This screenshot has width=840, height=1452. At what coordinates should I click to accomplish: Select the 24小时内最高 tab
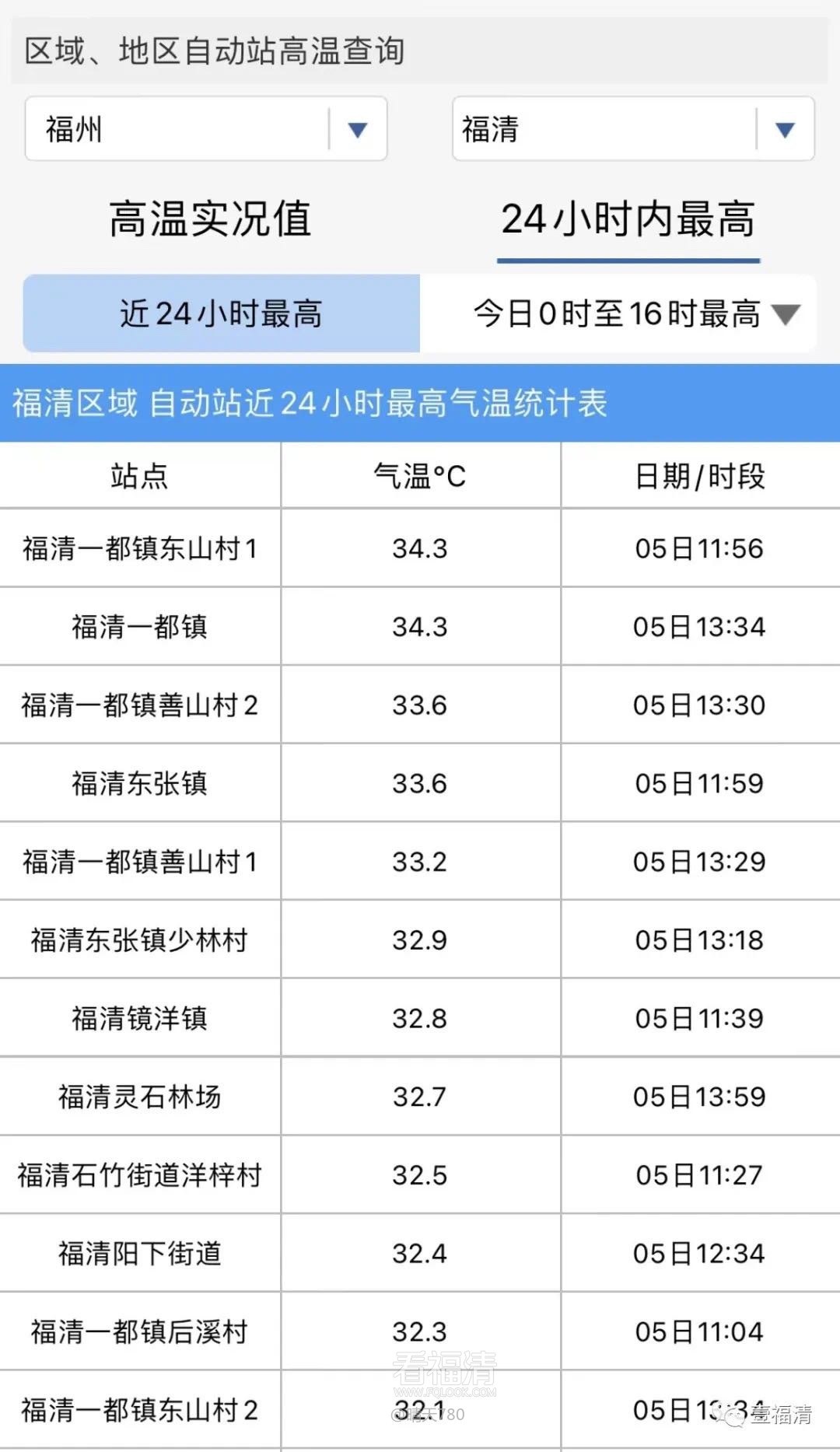(628, 220)
